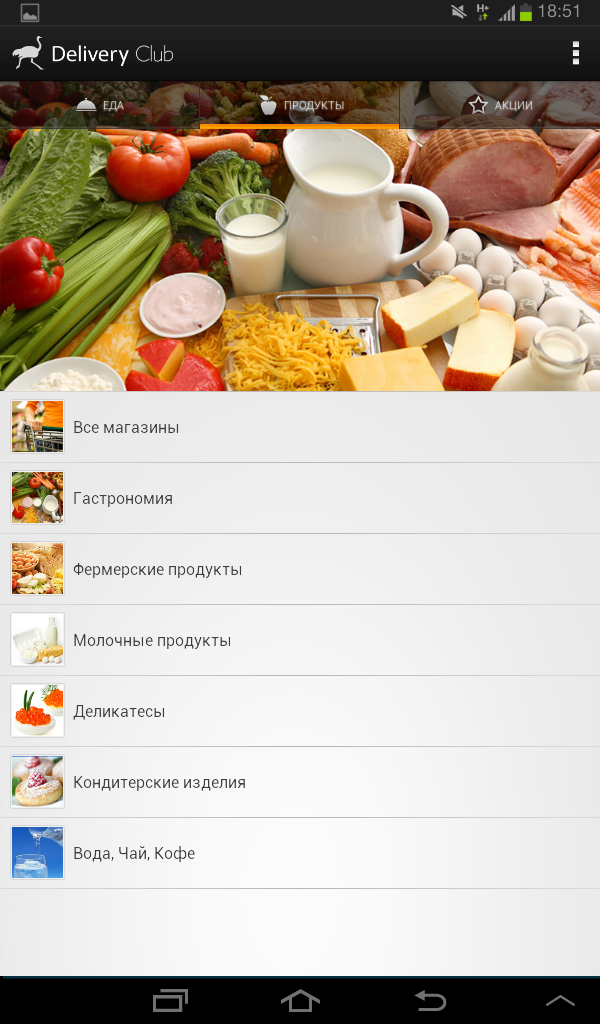Open the Молочные продукты category
The height and width of the screenshot is (1024, 600).
coord(300,640)
